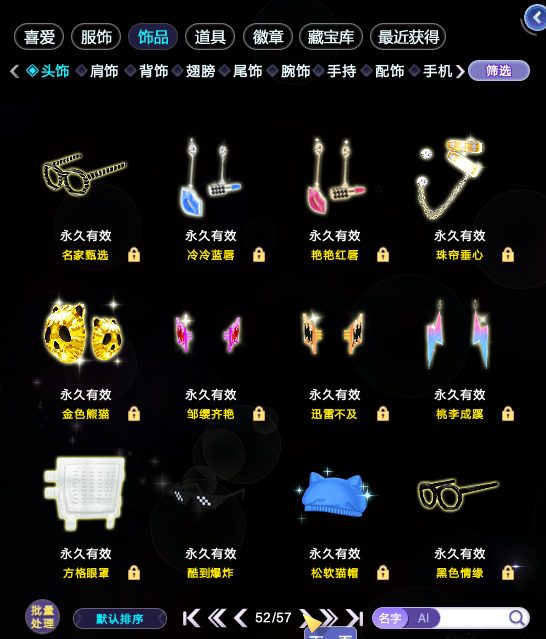The height and width of the screenshot is (639, 546).
Task: Jump to the first page
Action: pyautogui.click(x=191, y=618)
